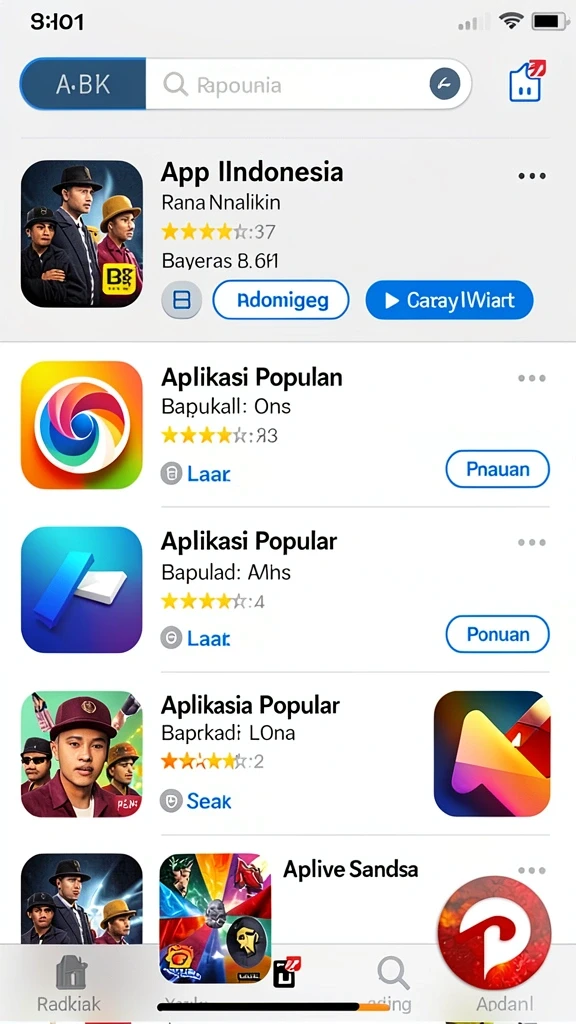Open the App IIndonesia app icon
The image size is (576, 1024).
coord(82,234)
